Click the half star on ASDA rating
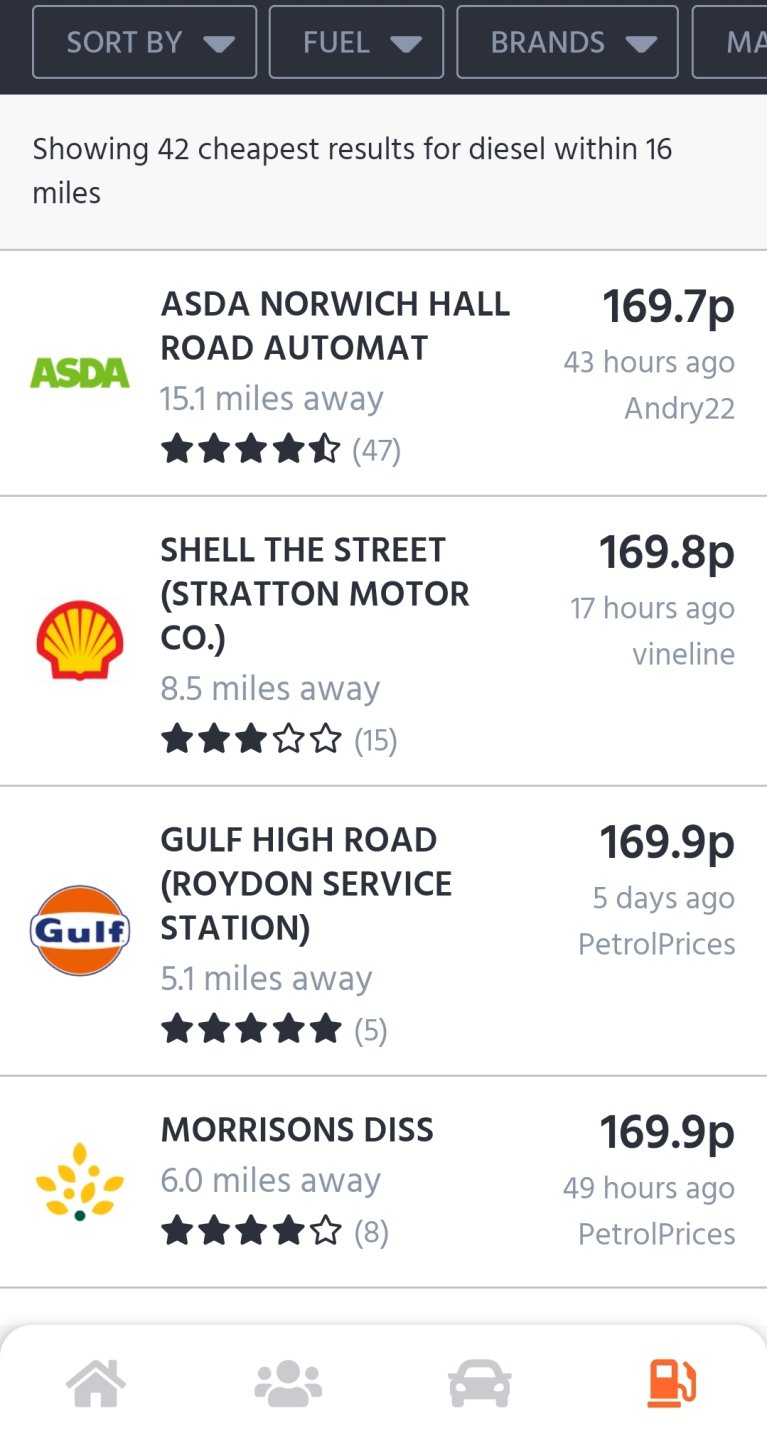 327,449
